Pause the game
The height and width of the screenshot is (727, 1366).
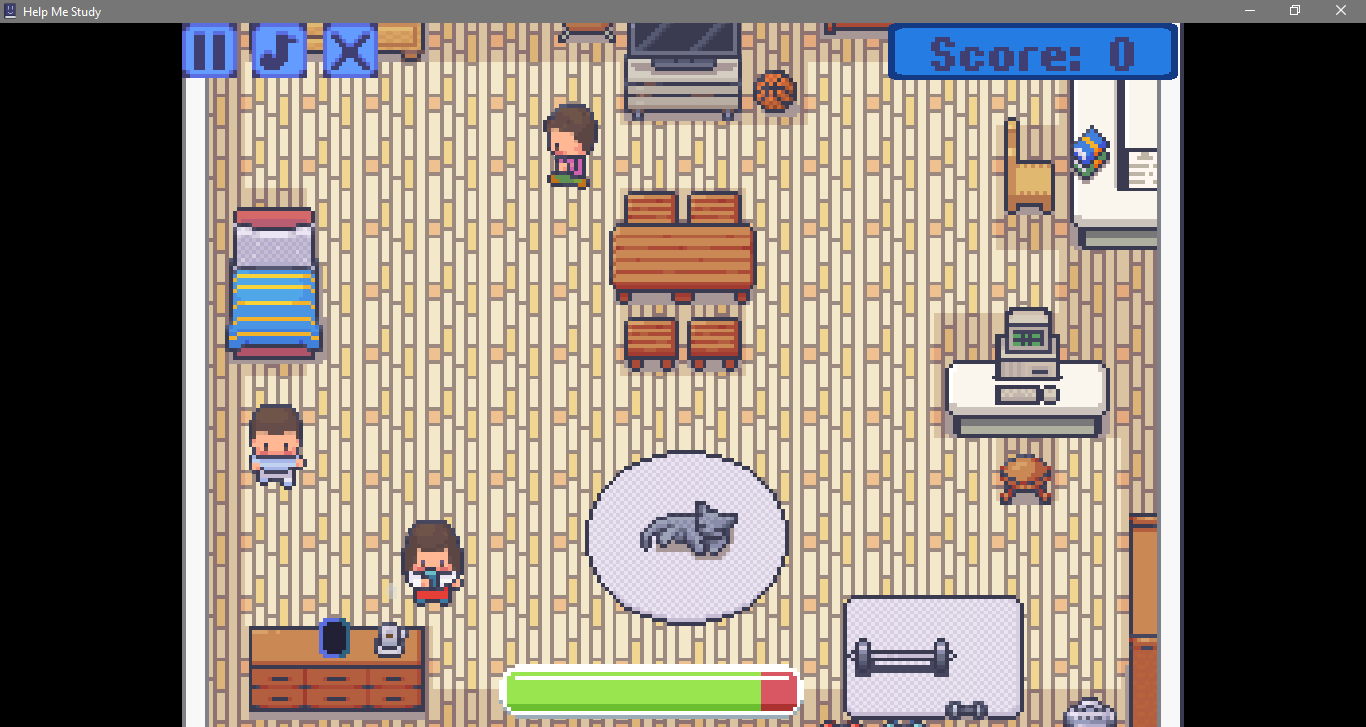tap(210, 50)
